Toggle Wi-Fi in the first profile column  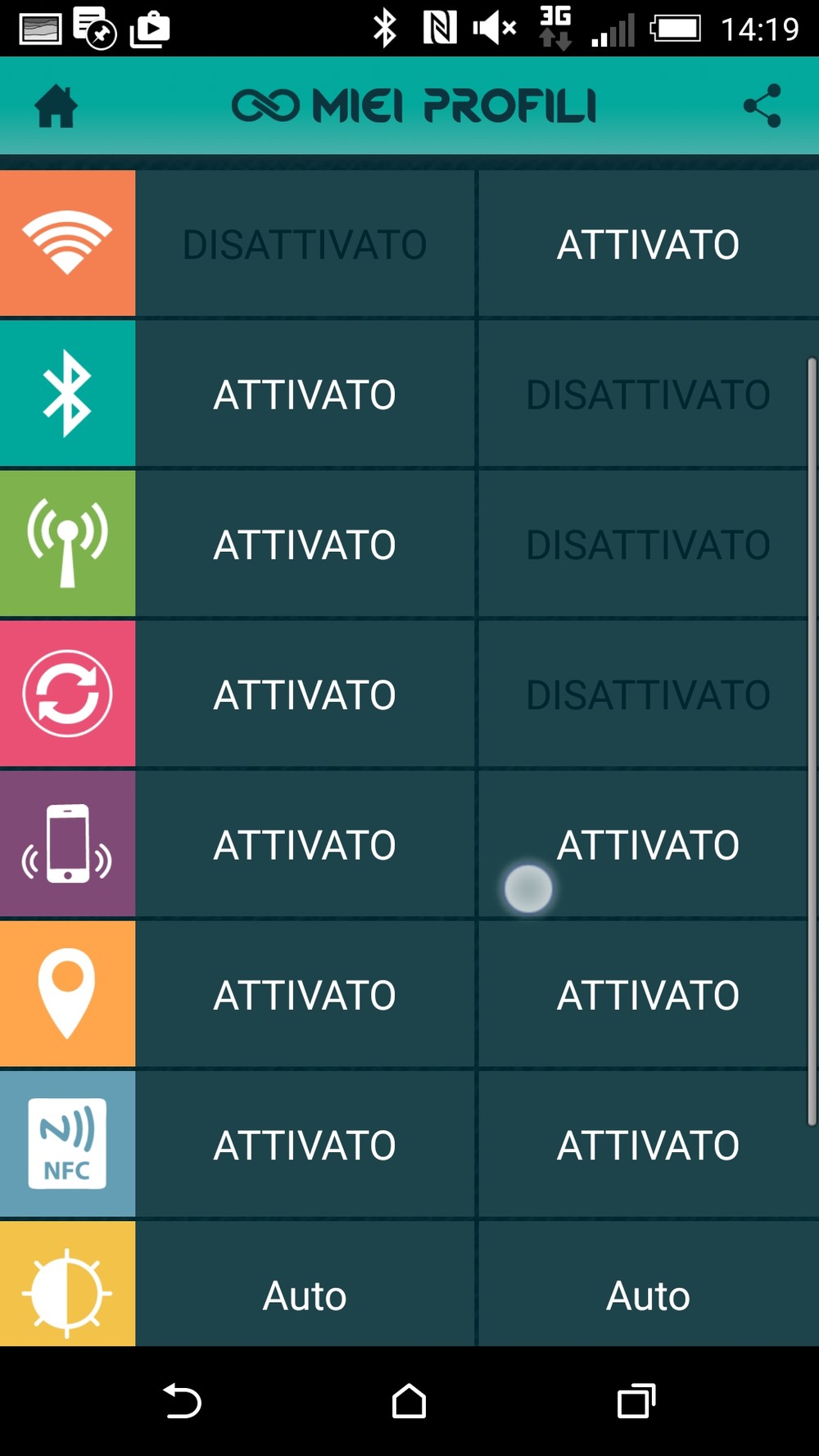point(305,244)
